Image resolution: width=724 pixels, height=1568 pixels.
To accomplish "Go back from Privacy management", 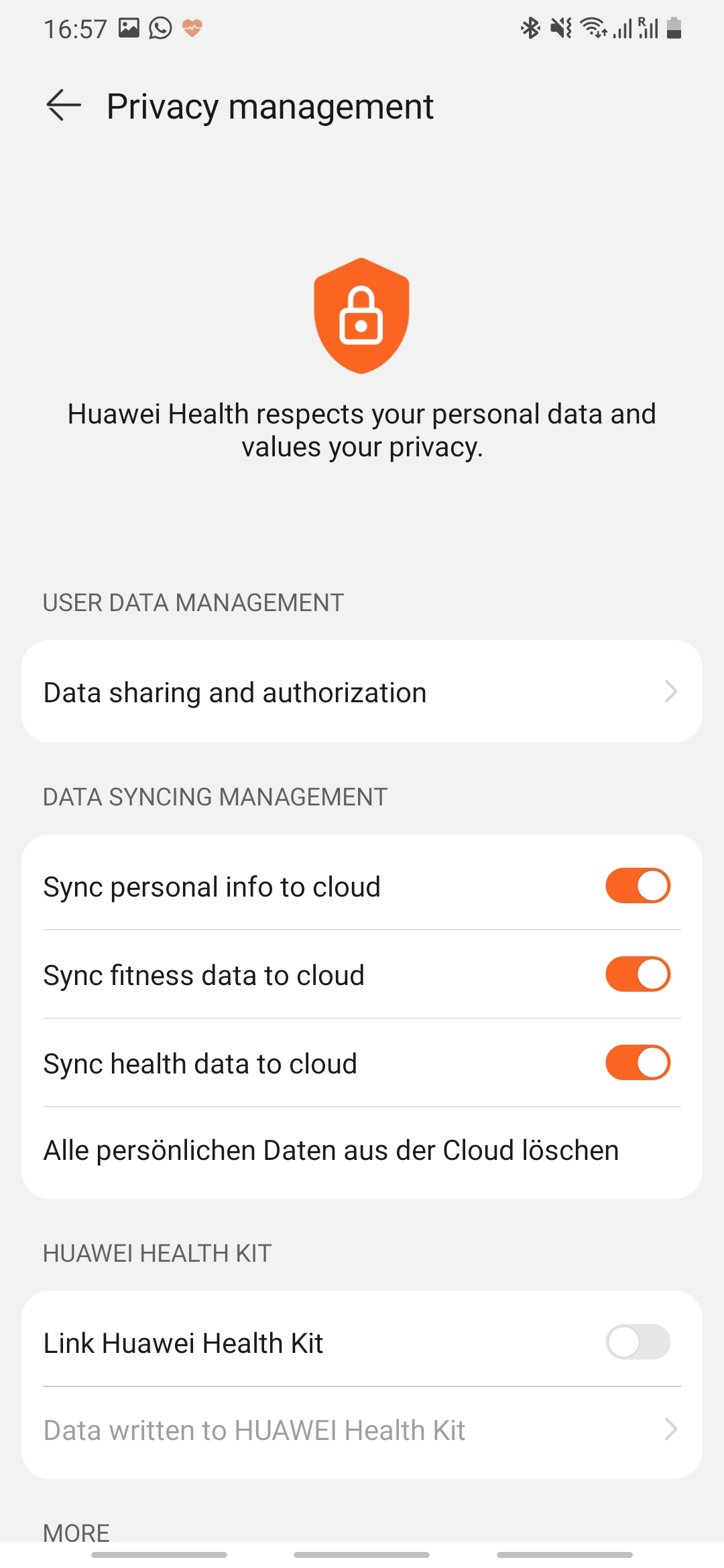I will click(x=64, y=106).
